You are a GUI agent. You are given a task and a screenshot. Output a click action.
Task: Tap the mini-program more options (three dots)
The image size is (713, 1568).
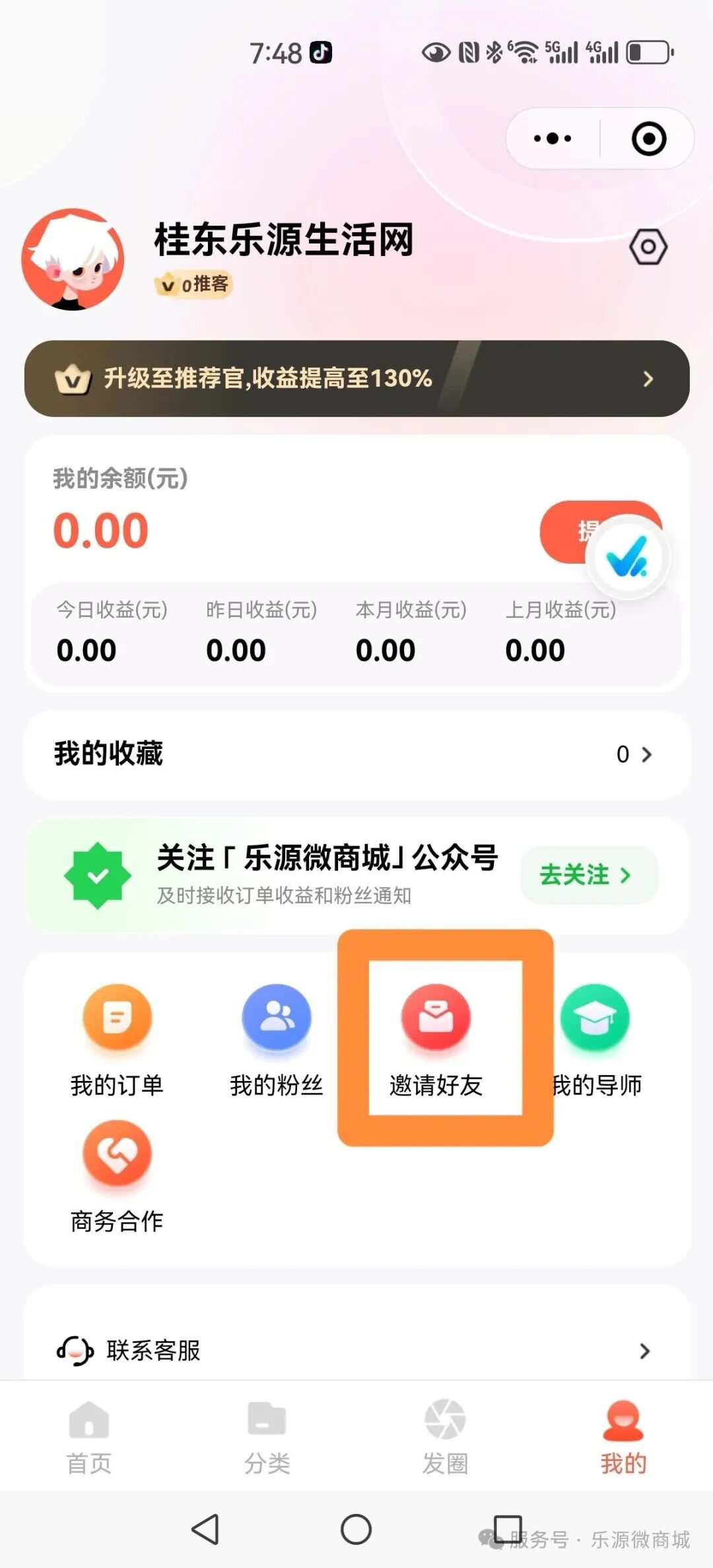coord(553,138)
